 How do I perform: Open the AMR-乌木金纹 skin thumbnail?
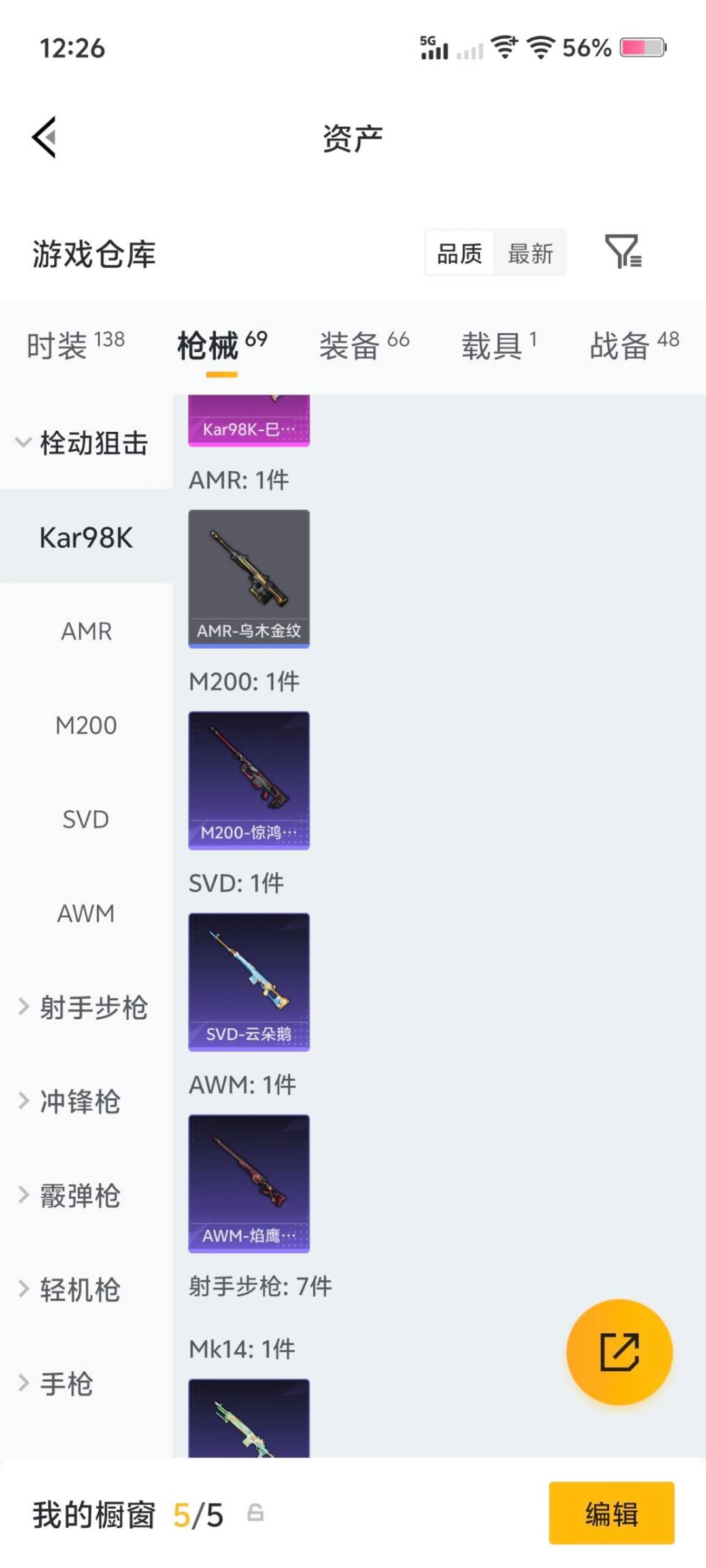coord(249,578)
